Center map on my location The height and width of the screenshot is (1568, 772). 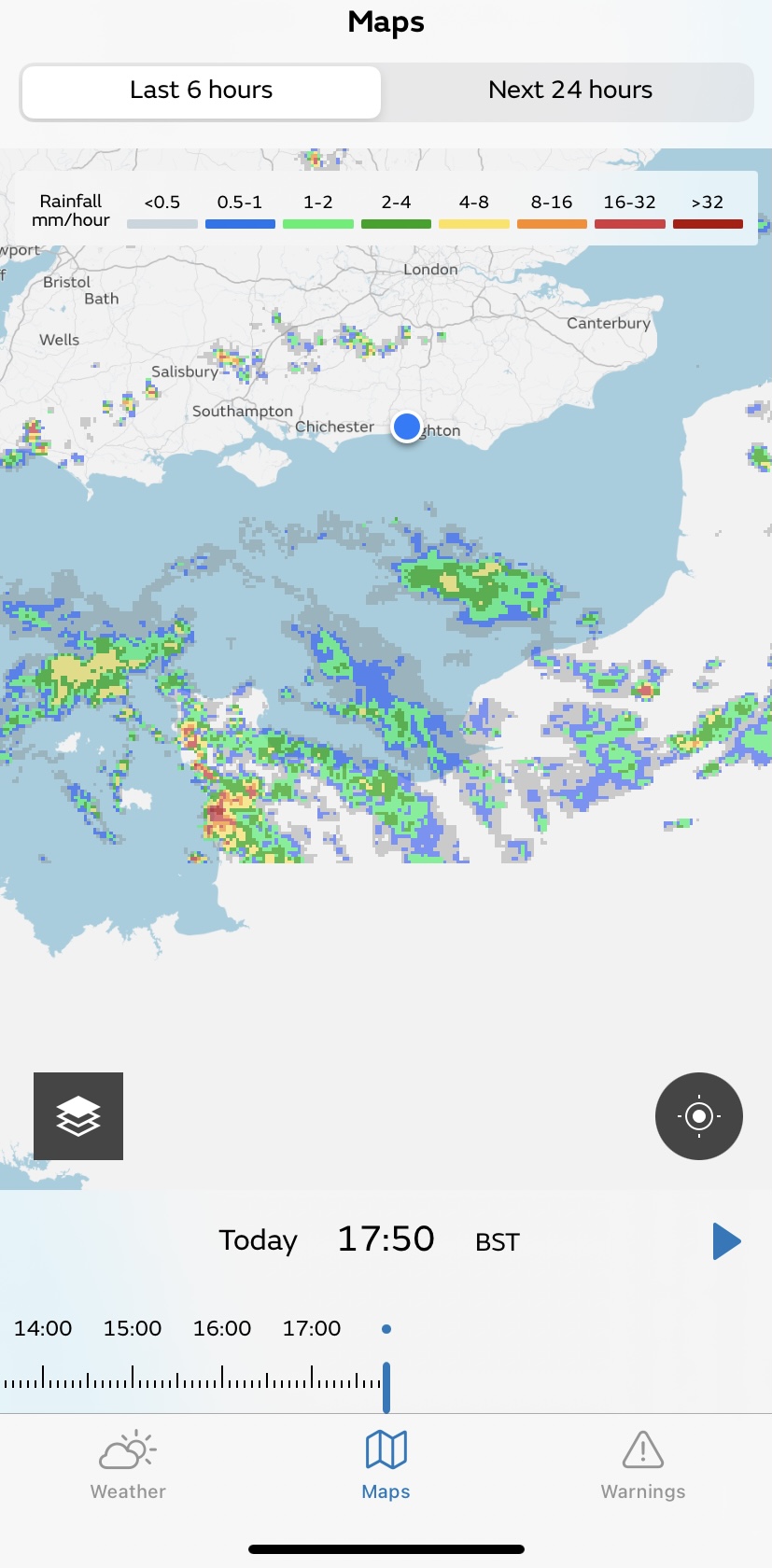699,1116
